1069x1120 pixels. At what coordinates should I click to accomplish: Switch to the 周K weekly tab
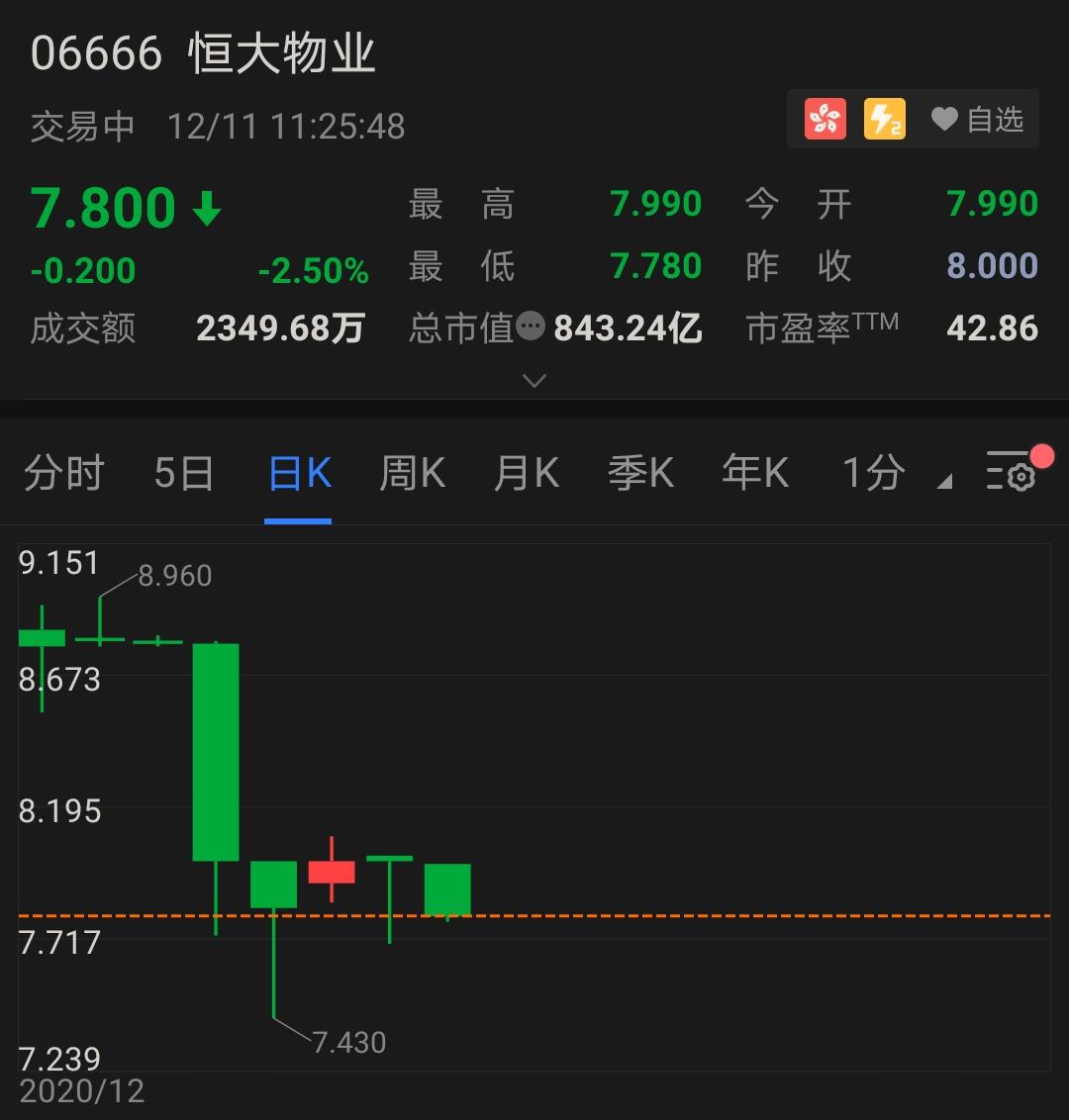point(412,473)
